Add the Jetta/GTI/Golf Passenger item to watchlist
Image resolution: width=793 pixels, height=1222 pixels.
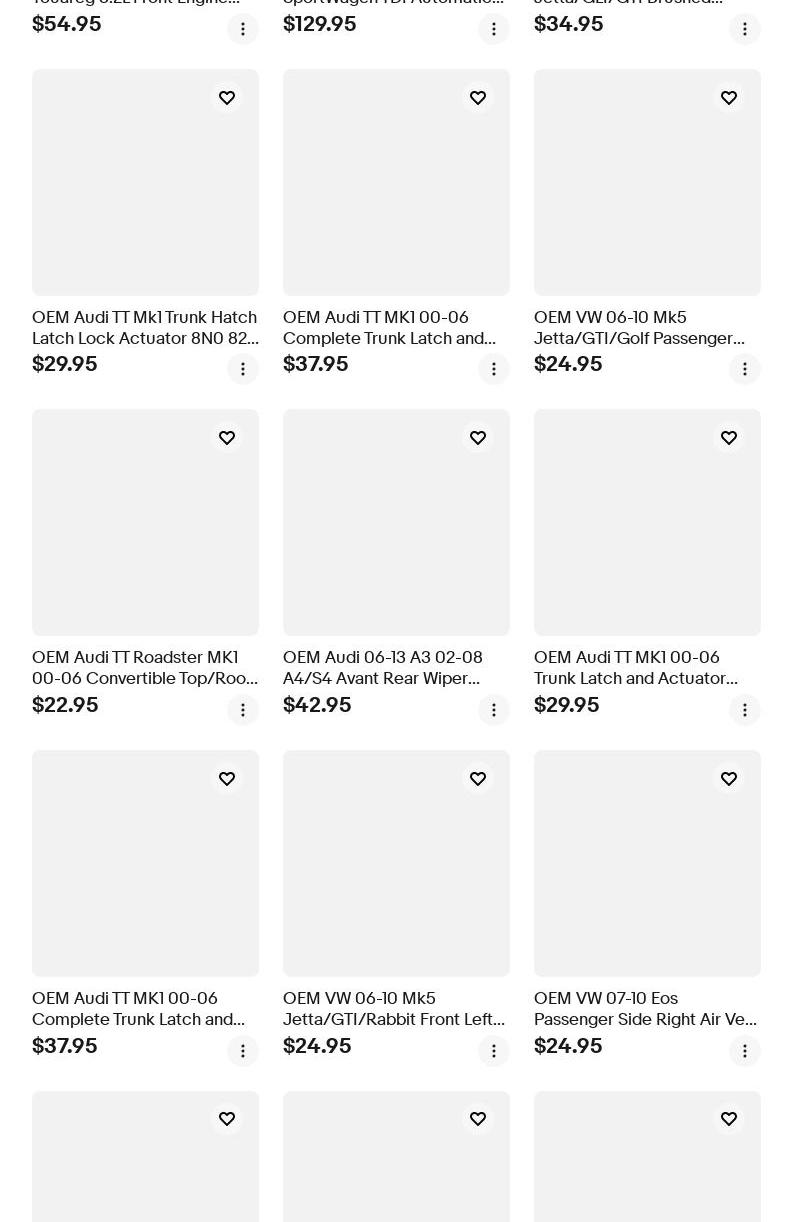click(x=729, y=98)
